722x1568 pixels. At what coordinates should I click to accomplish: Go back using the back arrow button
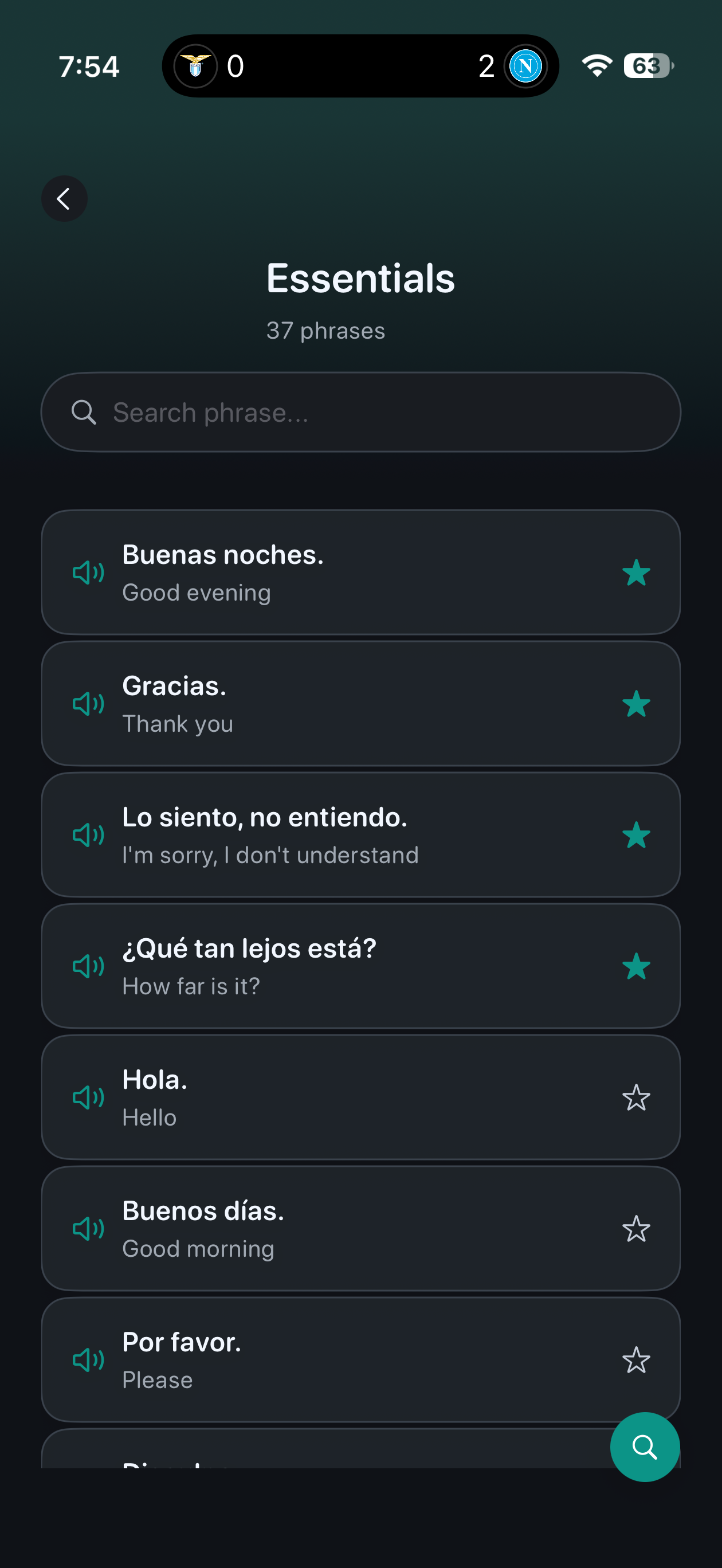64,198
